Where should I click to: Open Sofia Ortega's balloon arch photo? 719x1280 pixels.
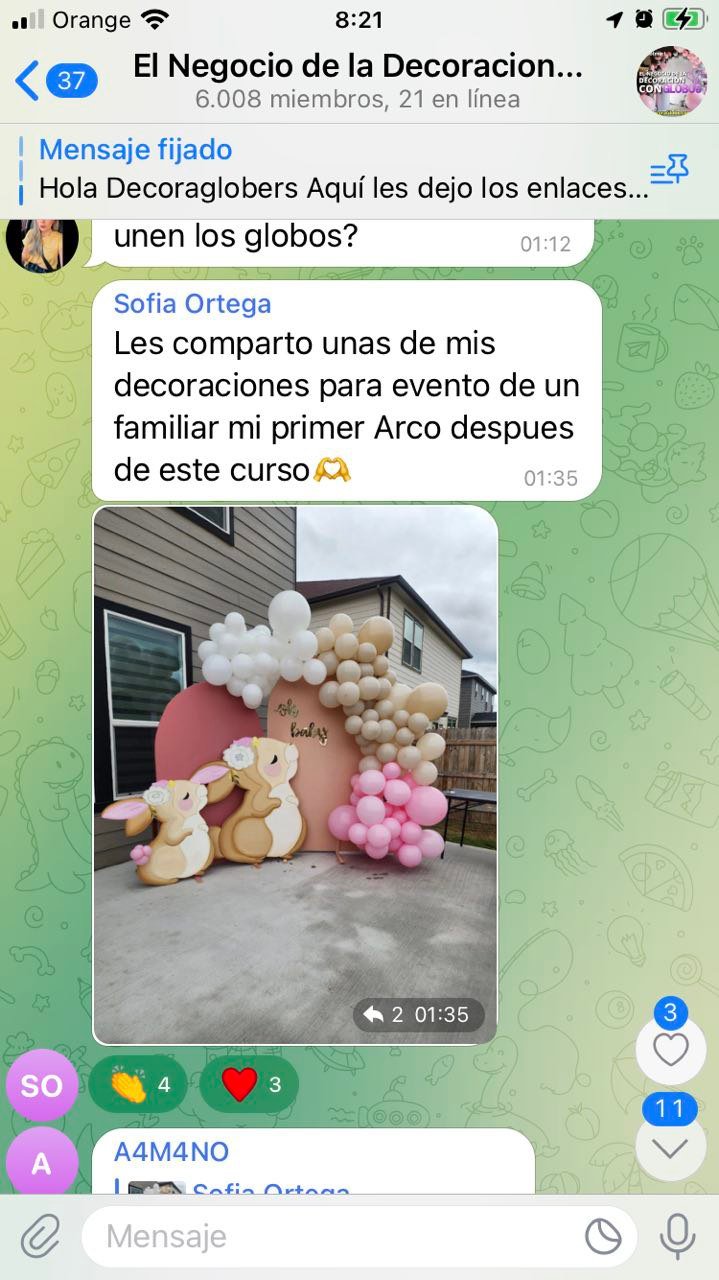tap(295, 774)
